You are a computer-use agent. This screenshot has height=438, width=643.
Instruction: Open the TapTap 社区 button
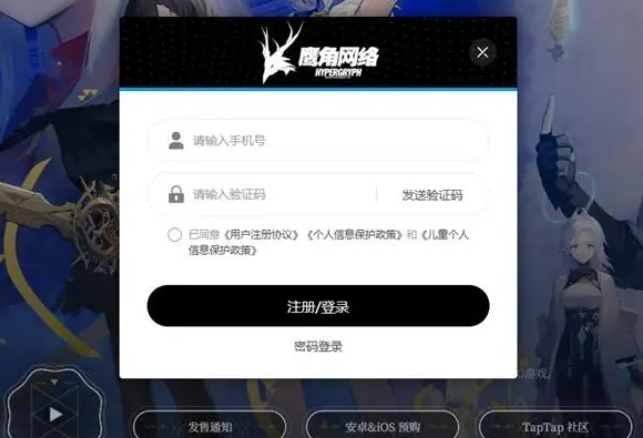[554, 426]
